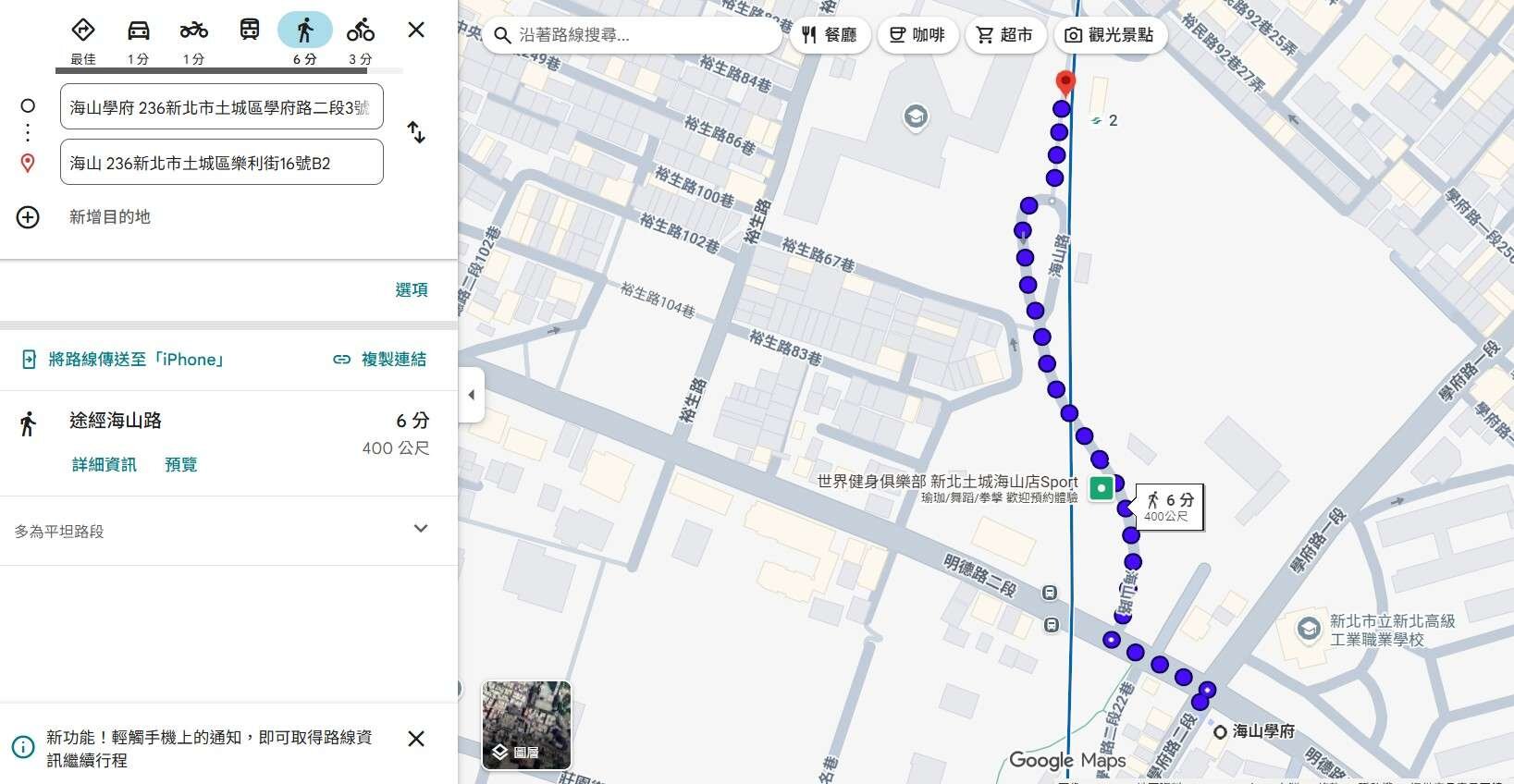Copy the route link 複製連結
Screen dimensions: 1514x784
point(380,360)
